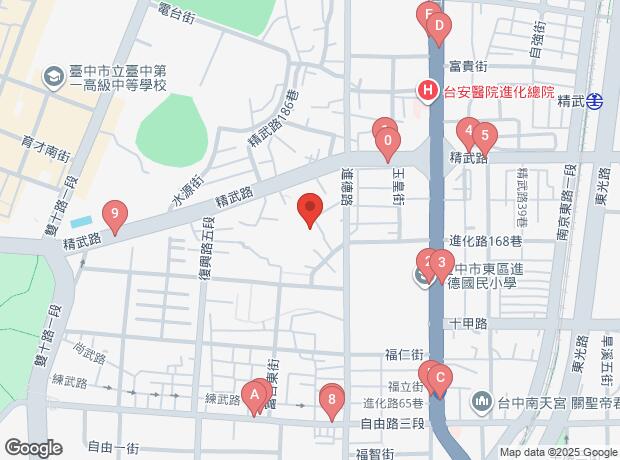
Task: Select the map marker labeled 0
Action: 387,143
